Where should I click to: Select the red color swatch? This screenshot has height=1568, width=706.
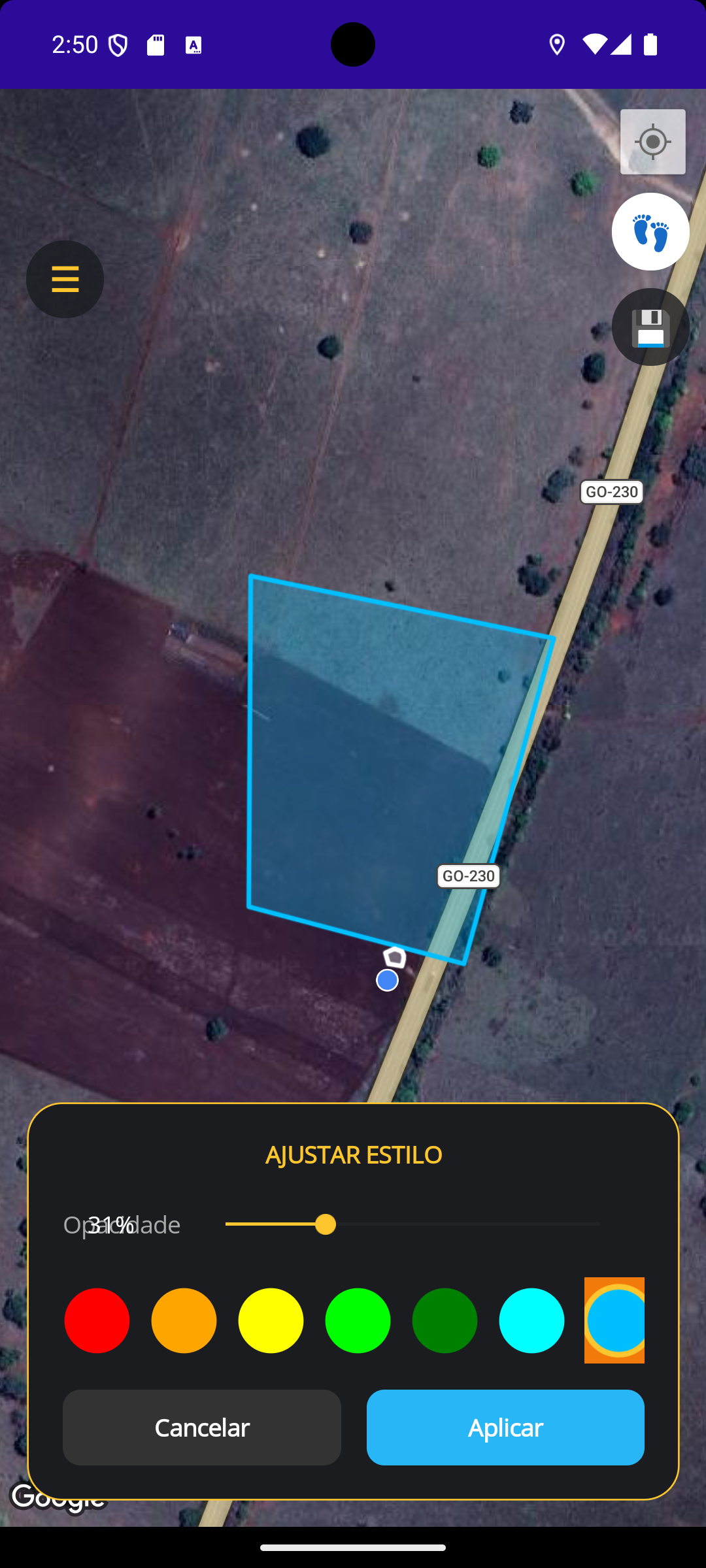[97, 1320]
